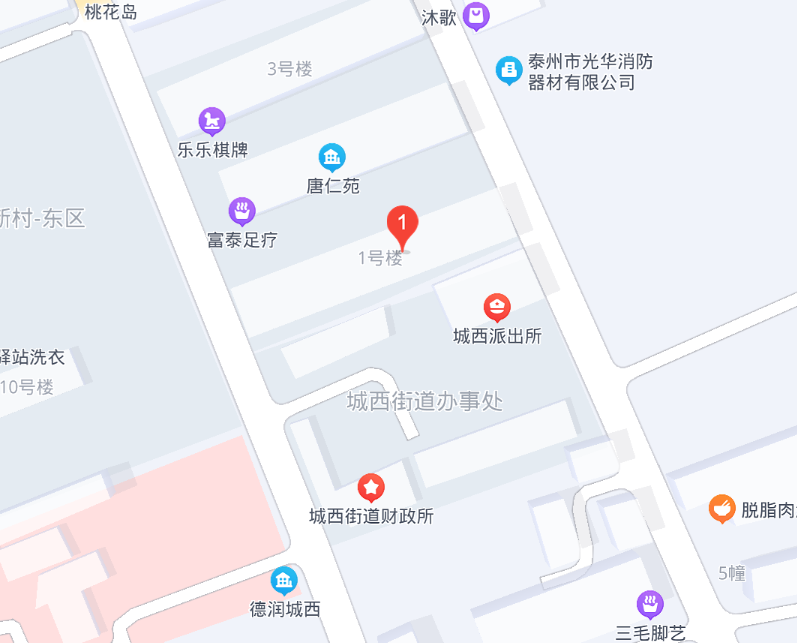
Task: Select the 乐乐棋牌 map marker
Action: pos(212,122)
